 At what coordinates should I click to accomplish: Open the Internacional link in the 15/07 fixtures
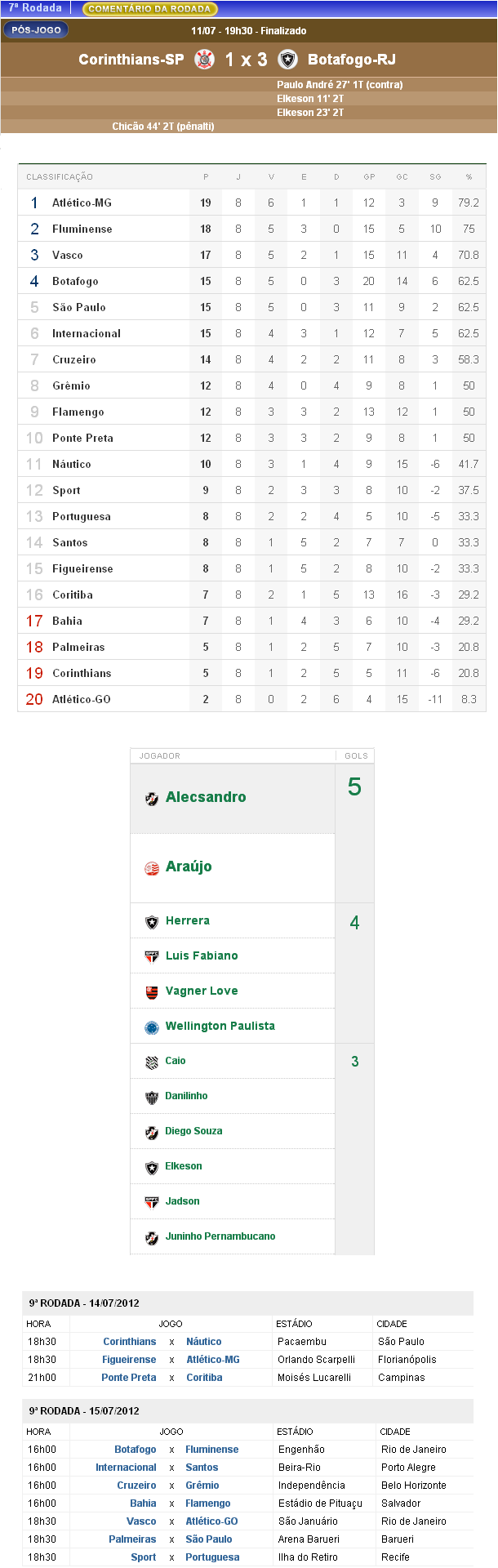(x=126, y=1468)
